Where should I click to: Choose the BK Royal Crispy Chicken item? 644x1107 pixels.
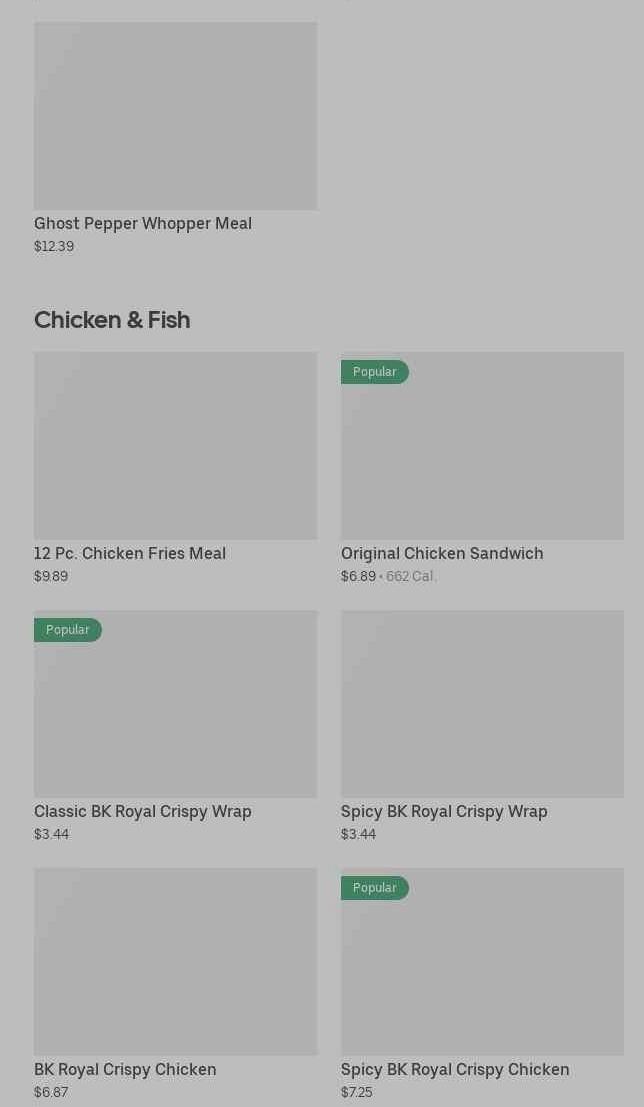175,962
